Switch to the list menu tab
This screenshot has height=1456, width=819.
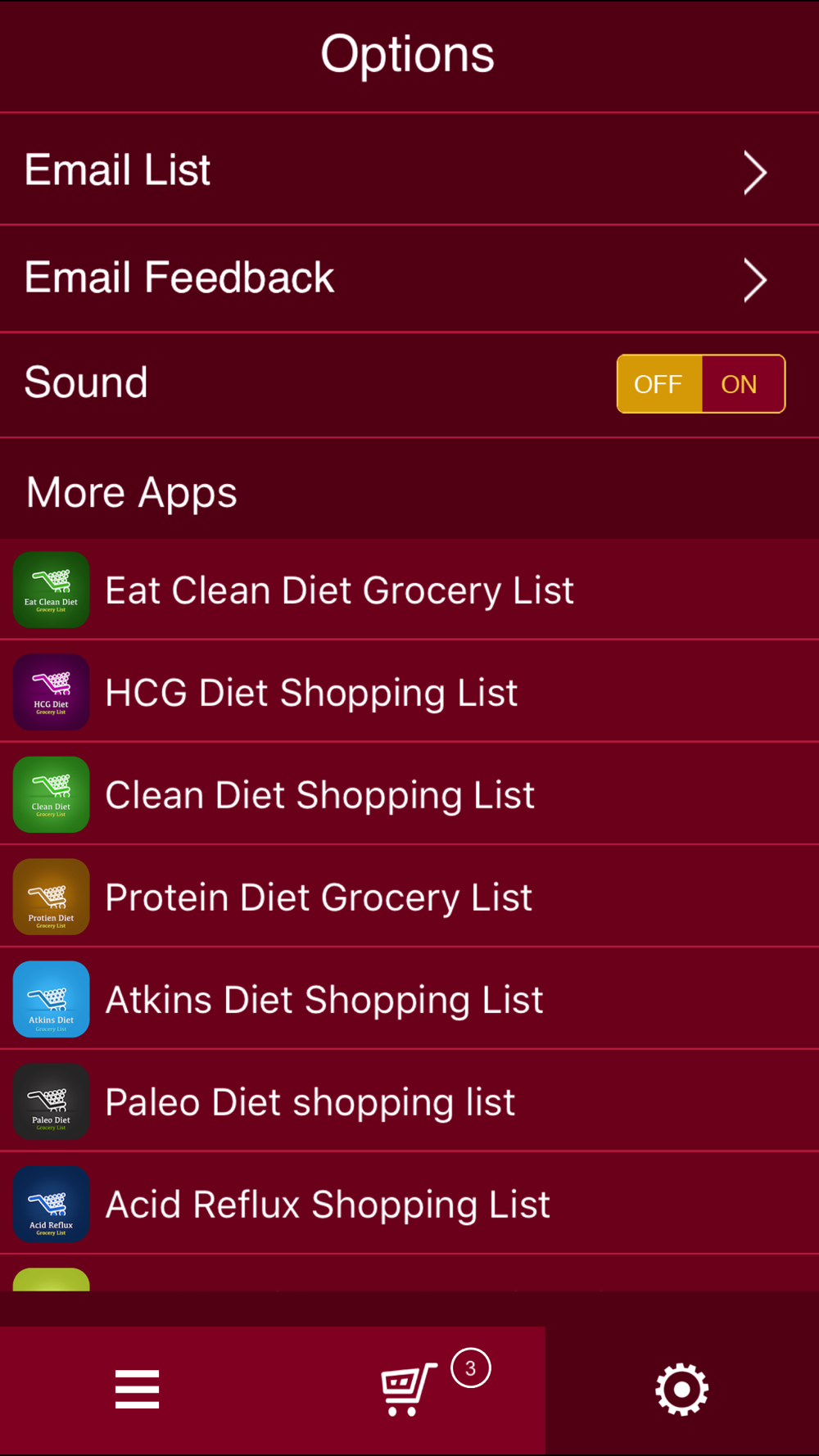click(137, 1390)
